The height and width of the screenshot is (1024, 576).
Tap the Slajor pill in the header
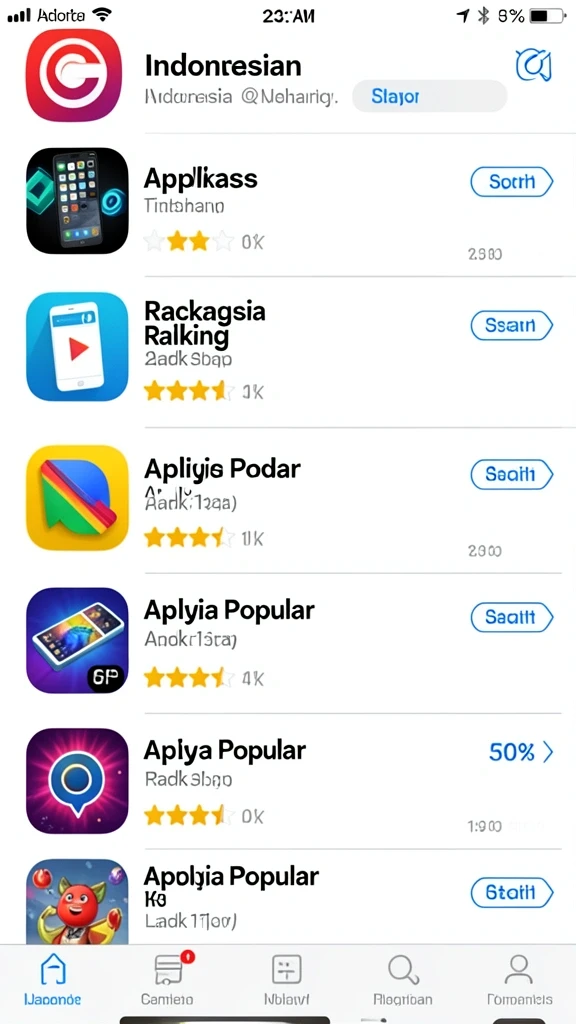point(429,97)
